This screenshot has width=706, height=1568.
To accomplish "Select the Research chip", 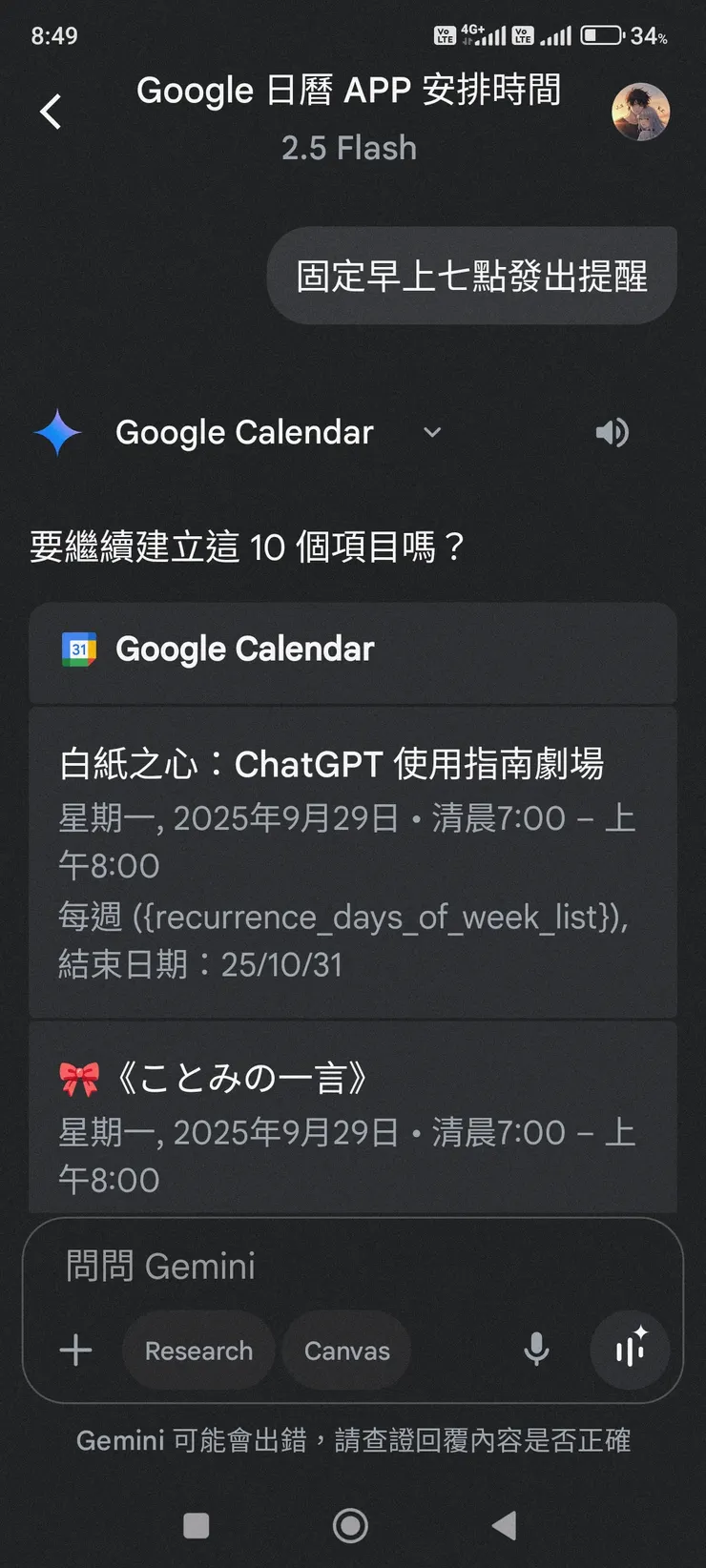I will pyautogui.click(x=198, y=1351).
